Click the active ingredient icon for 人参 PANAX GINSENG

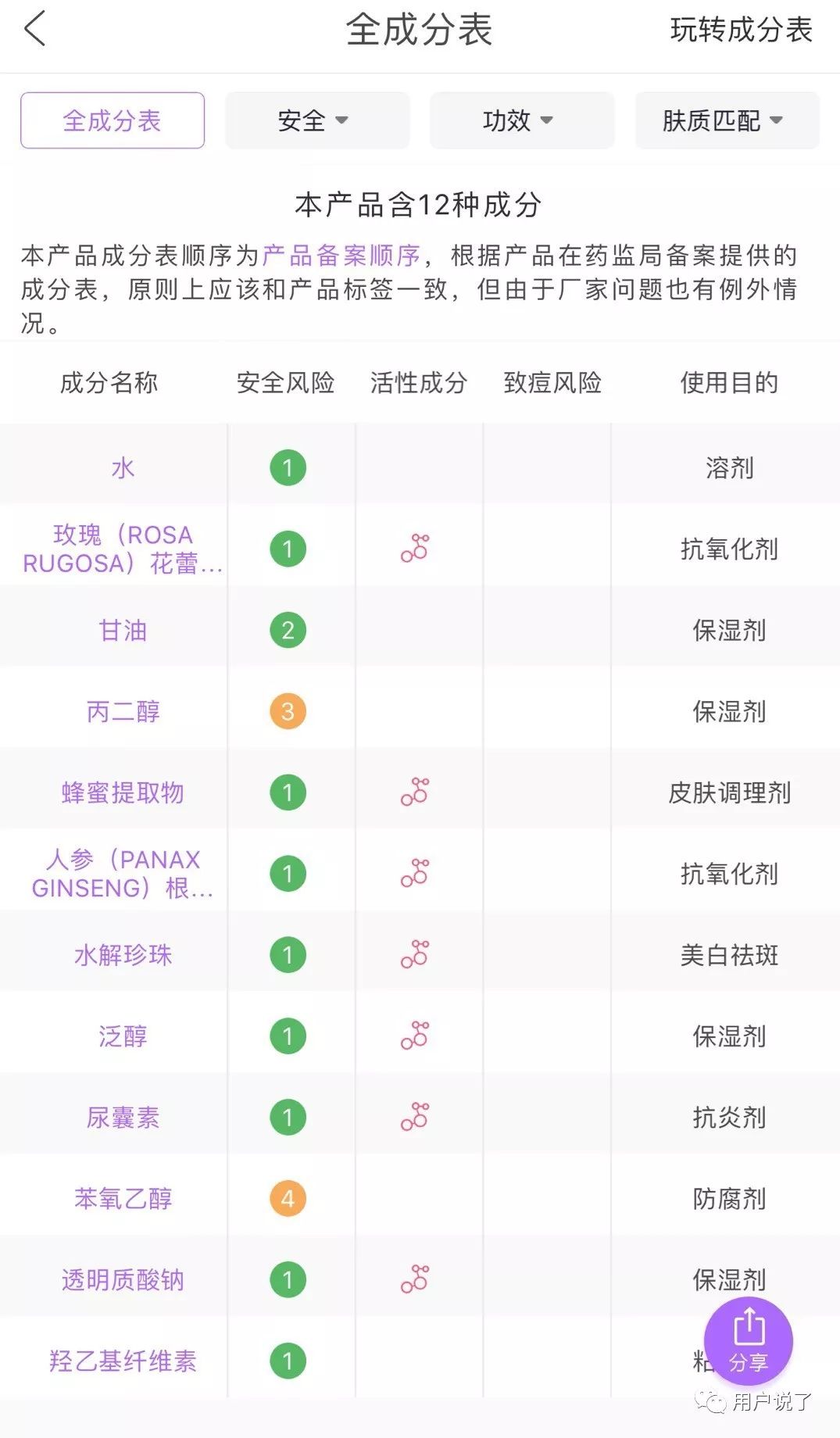coord(415,874)
